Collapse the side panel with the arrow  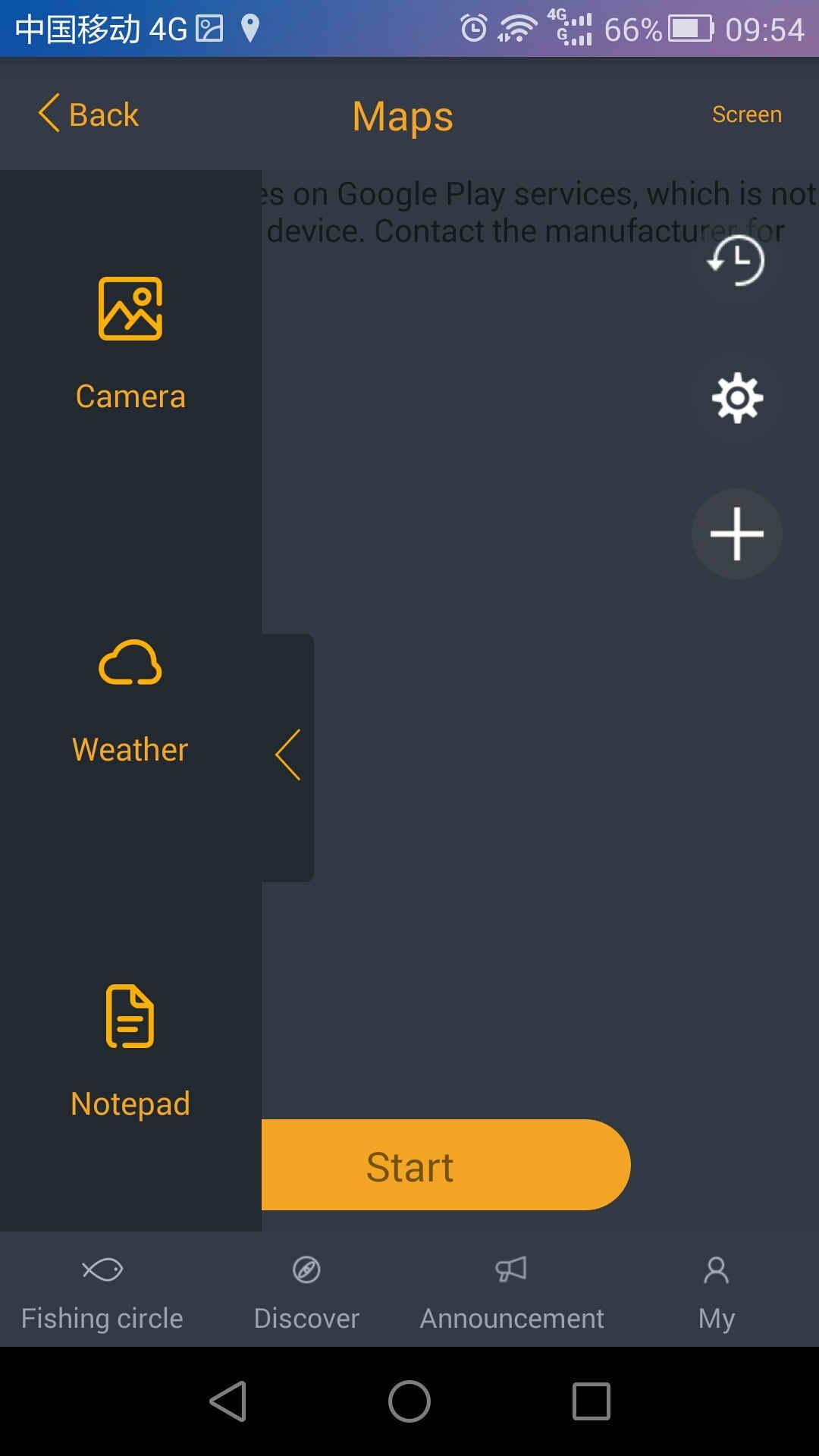[x=288, y=755]
